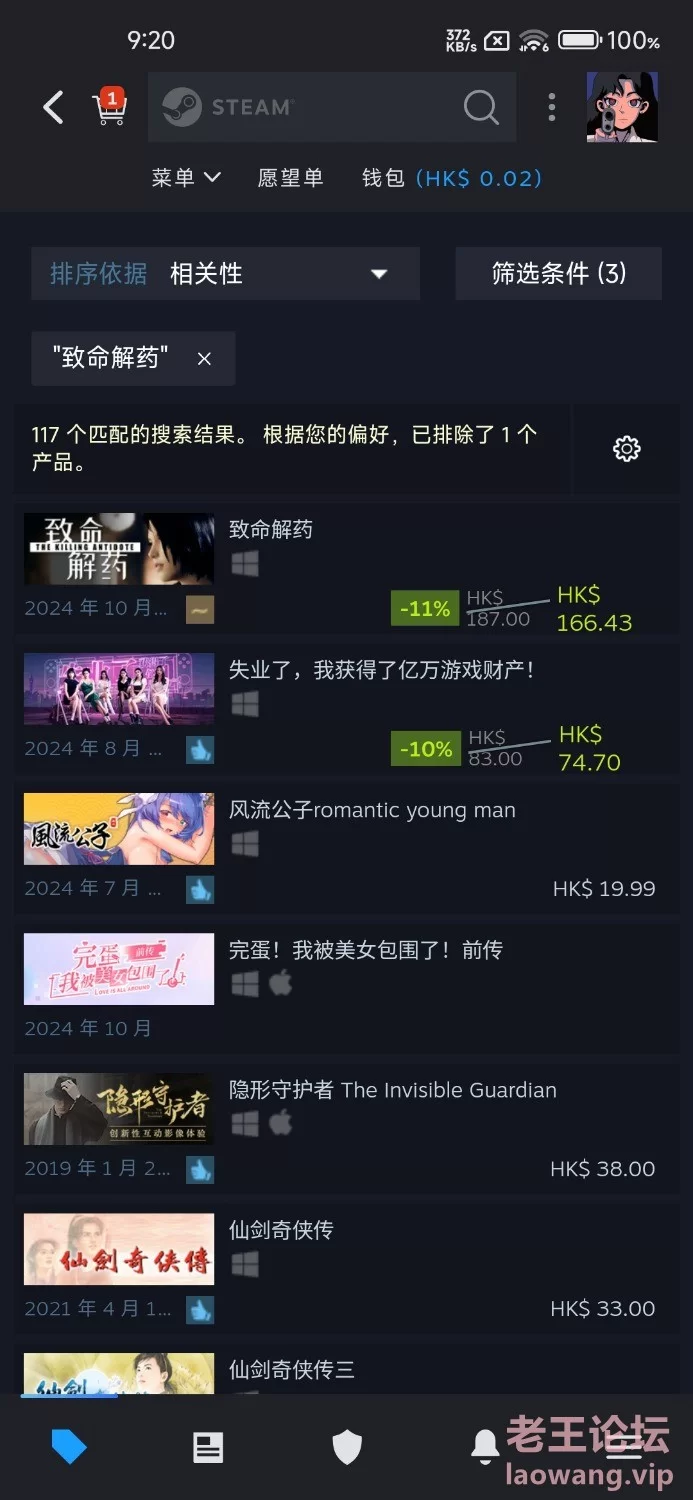Viewport: 693px width, 1500px height.
Task: Tap the Steam search field
Action: (320, 107)
